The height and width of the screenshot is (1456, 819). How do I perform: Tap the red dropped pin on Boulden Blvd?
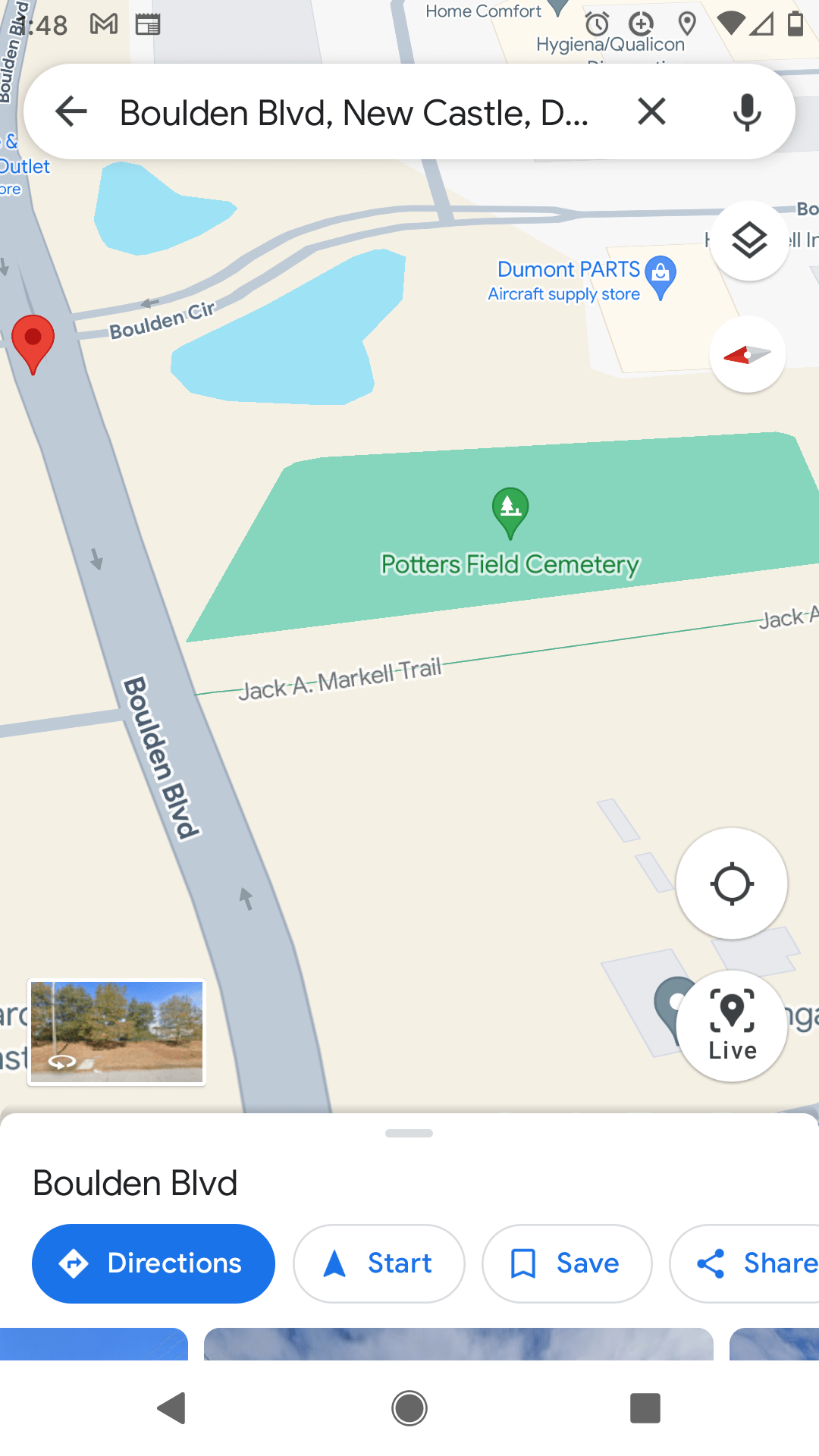point(33,345)
